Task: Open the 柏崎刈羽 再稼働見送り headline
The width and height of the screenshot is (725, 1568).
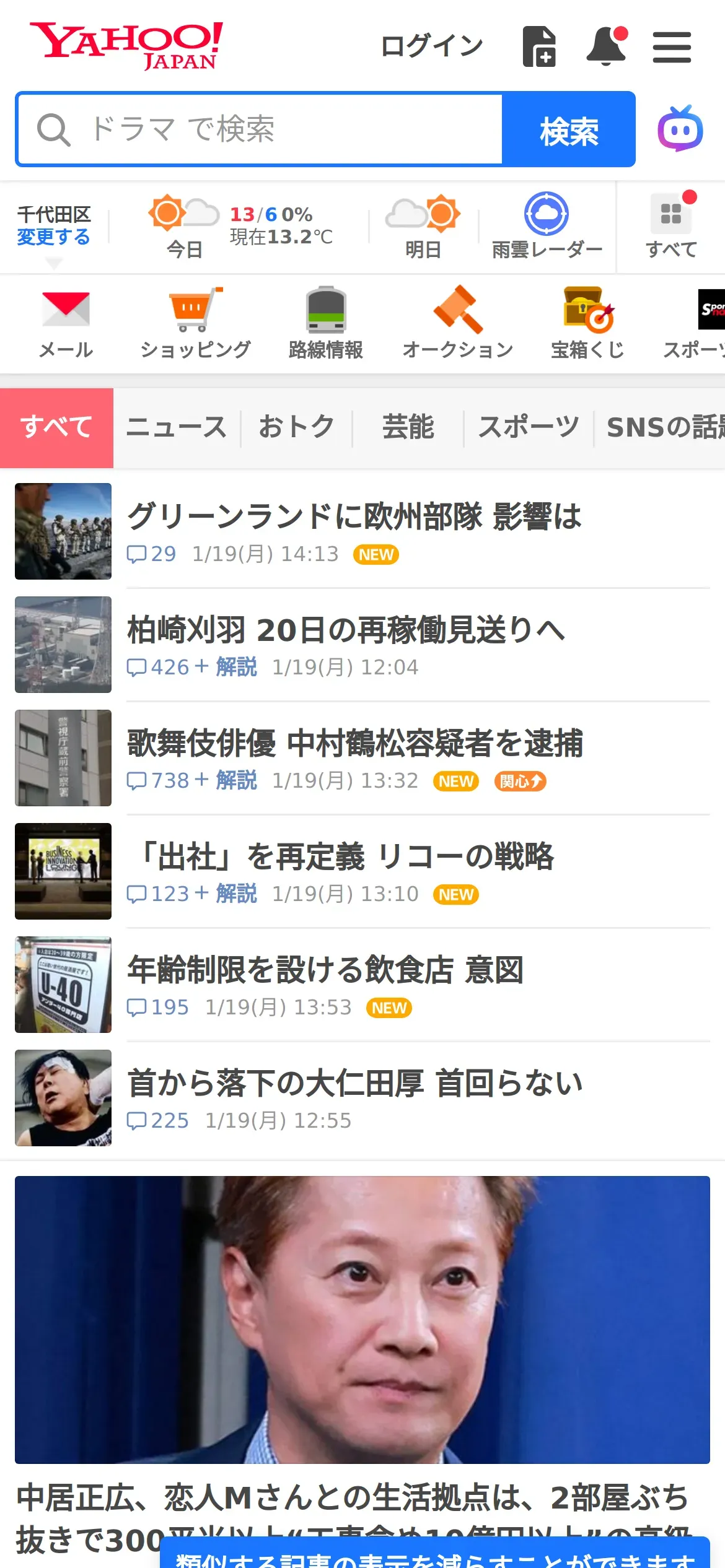Action: pyautogui.click(x=346, y=630)
